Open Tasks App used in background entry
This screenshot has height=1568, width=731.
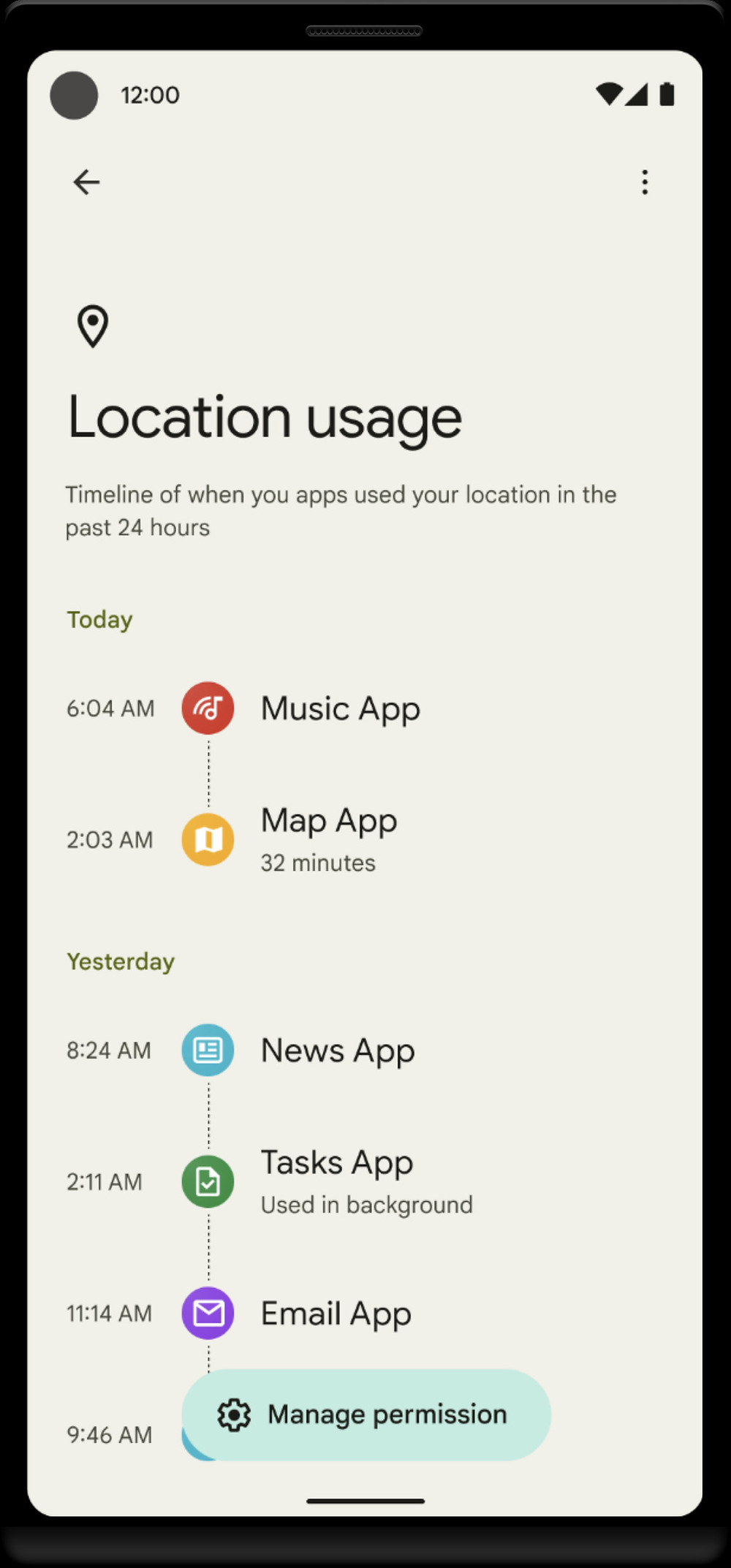coord(365,1181)
